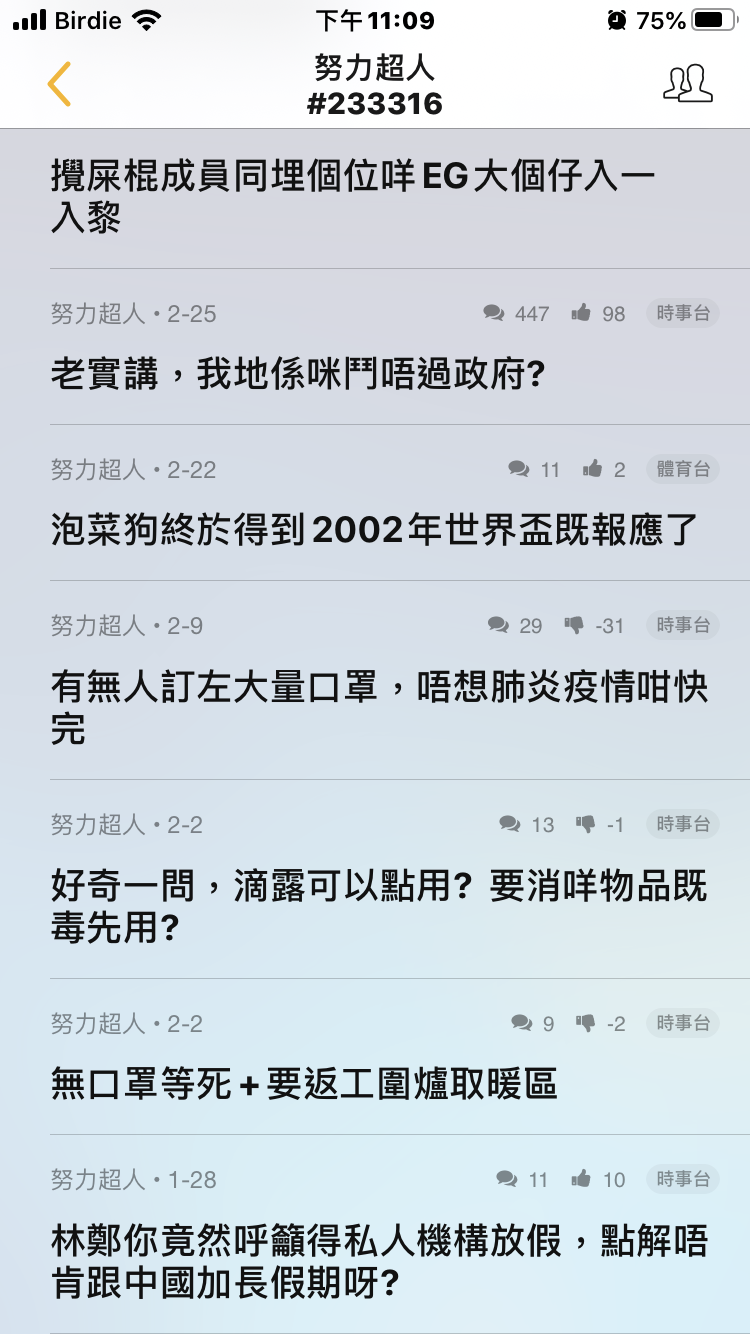Tap the 時事台 chip on the 2-25 post
Screen dimensions: 750x1334
(683, 313)
